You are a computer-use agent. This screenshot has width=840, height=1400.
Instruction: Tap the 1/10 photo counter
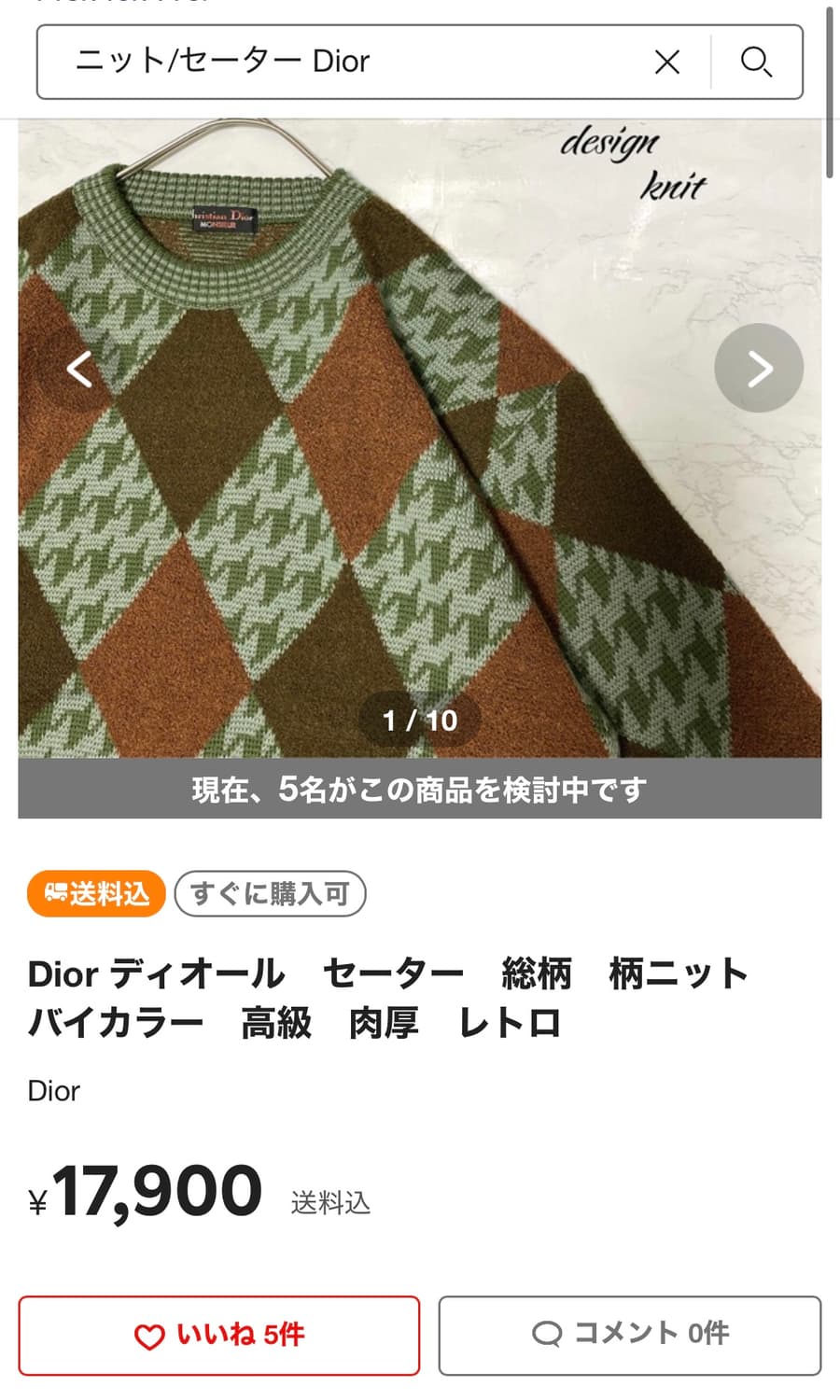(x=419, y=721)
